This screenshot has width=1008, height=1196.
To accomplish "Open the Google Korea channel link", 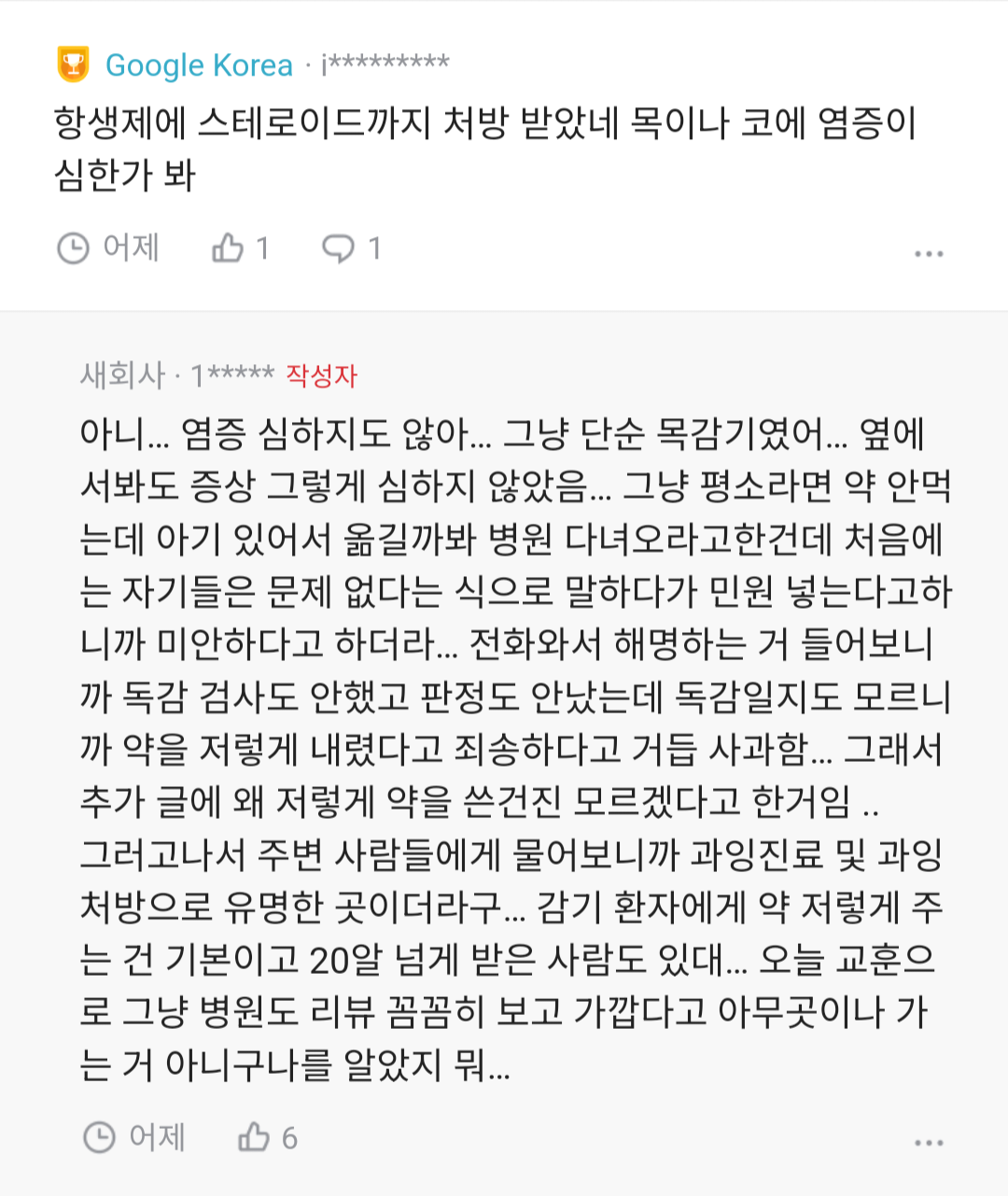I will (x=199, y=64).
